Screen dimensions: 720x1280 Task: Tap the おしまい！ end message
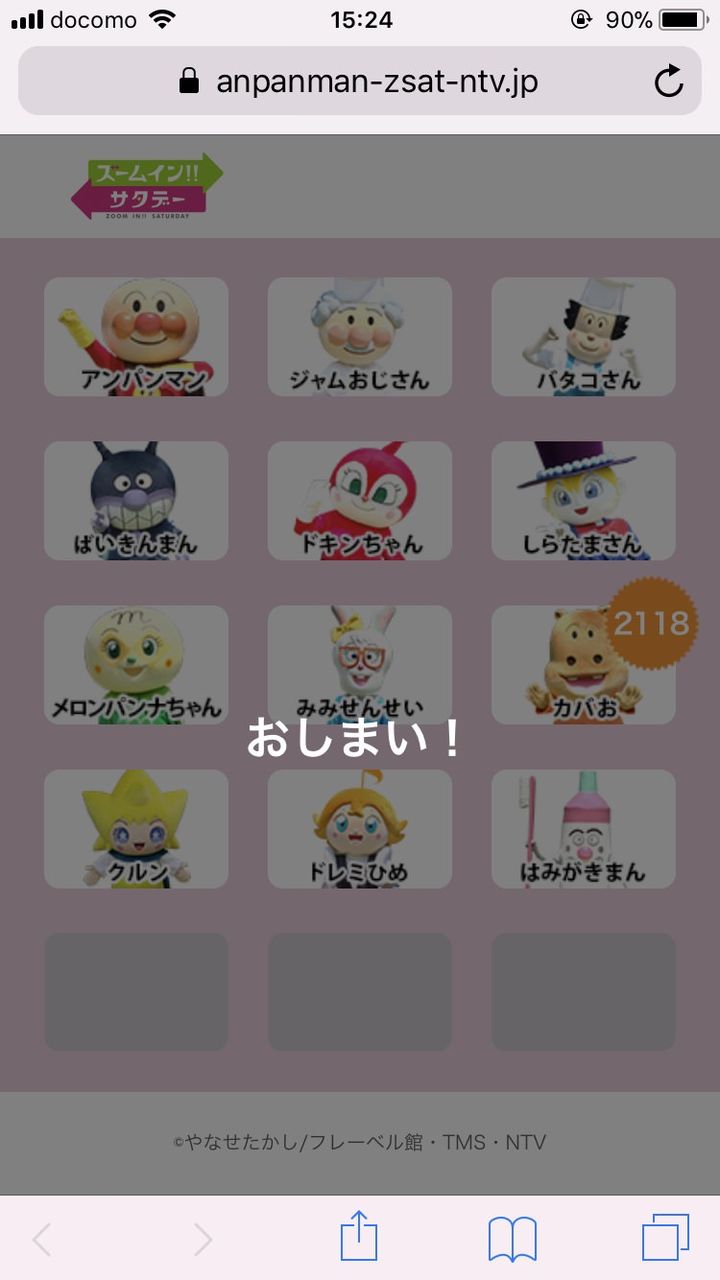tap(356, 740)
